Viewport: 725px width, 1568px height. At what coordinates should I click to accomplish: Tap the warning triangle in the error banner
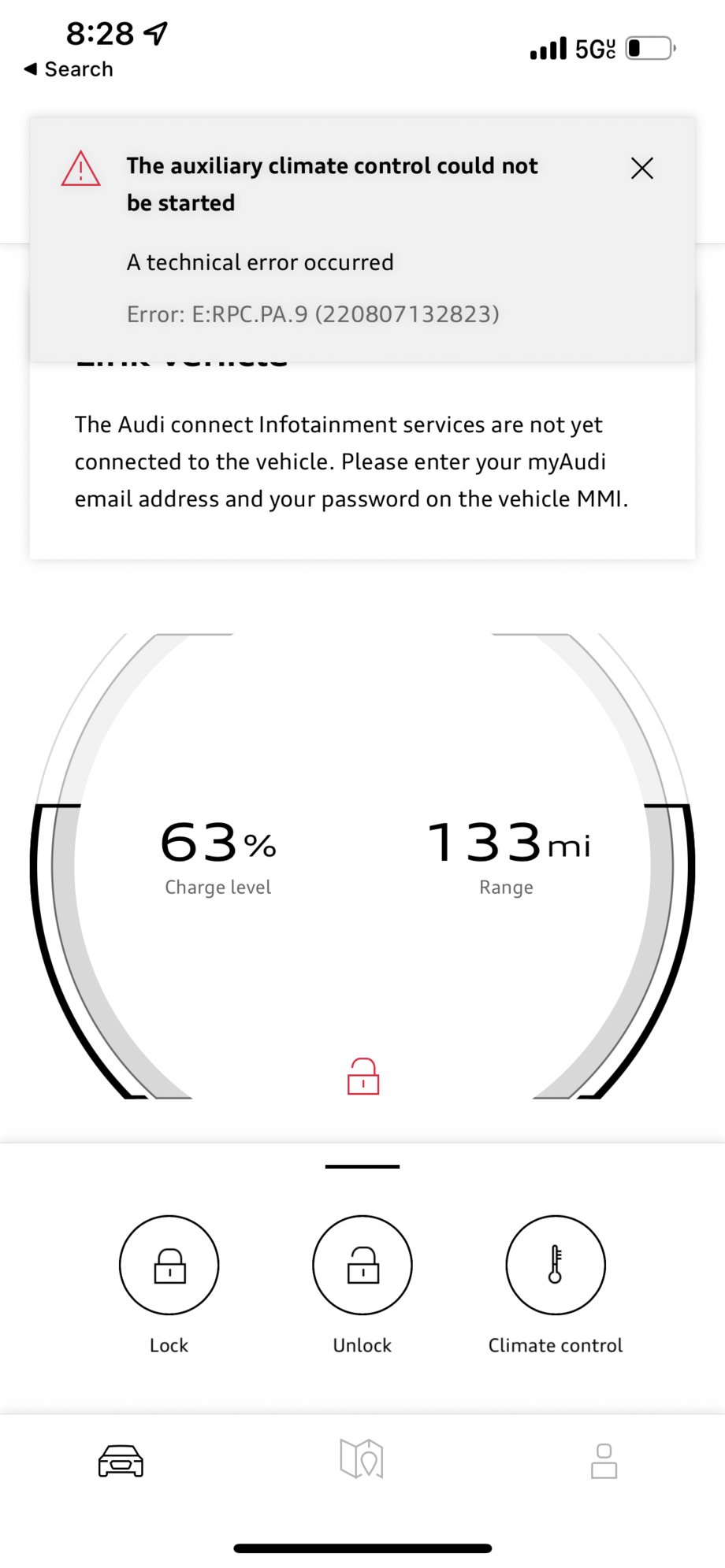(80, 169)
